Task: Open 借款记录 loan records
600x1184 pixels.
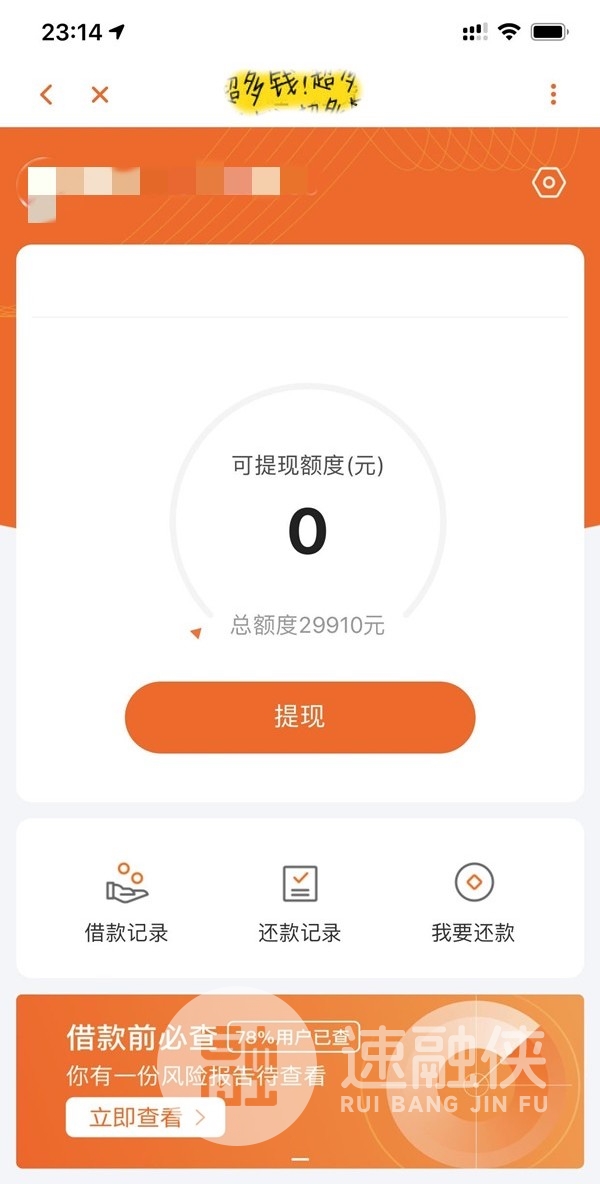Action: pyautogui.click(x=126, y=902)
